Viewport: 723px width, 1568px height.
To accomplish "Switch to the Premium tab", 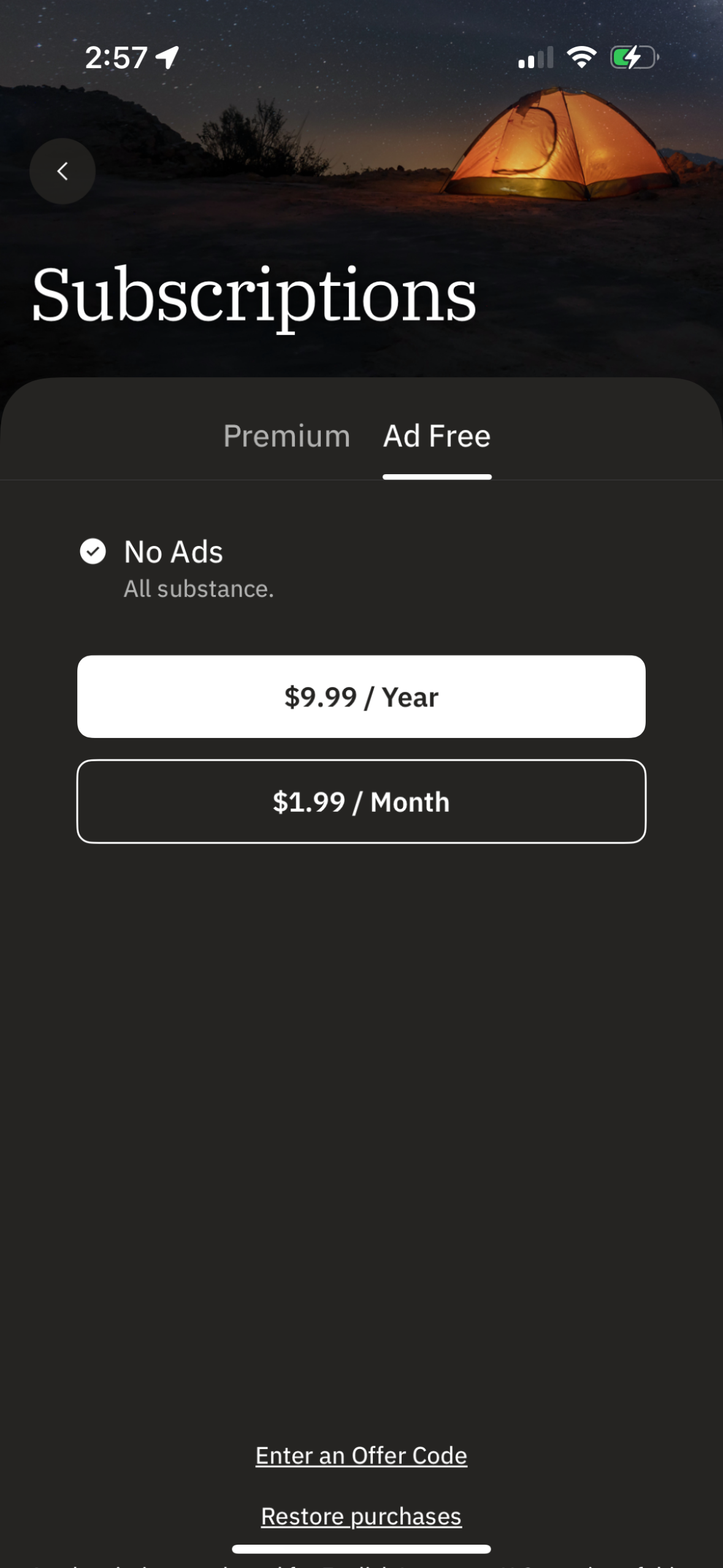I will pos(286,436).
